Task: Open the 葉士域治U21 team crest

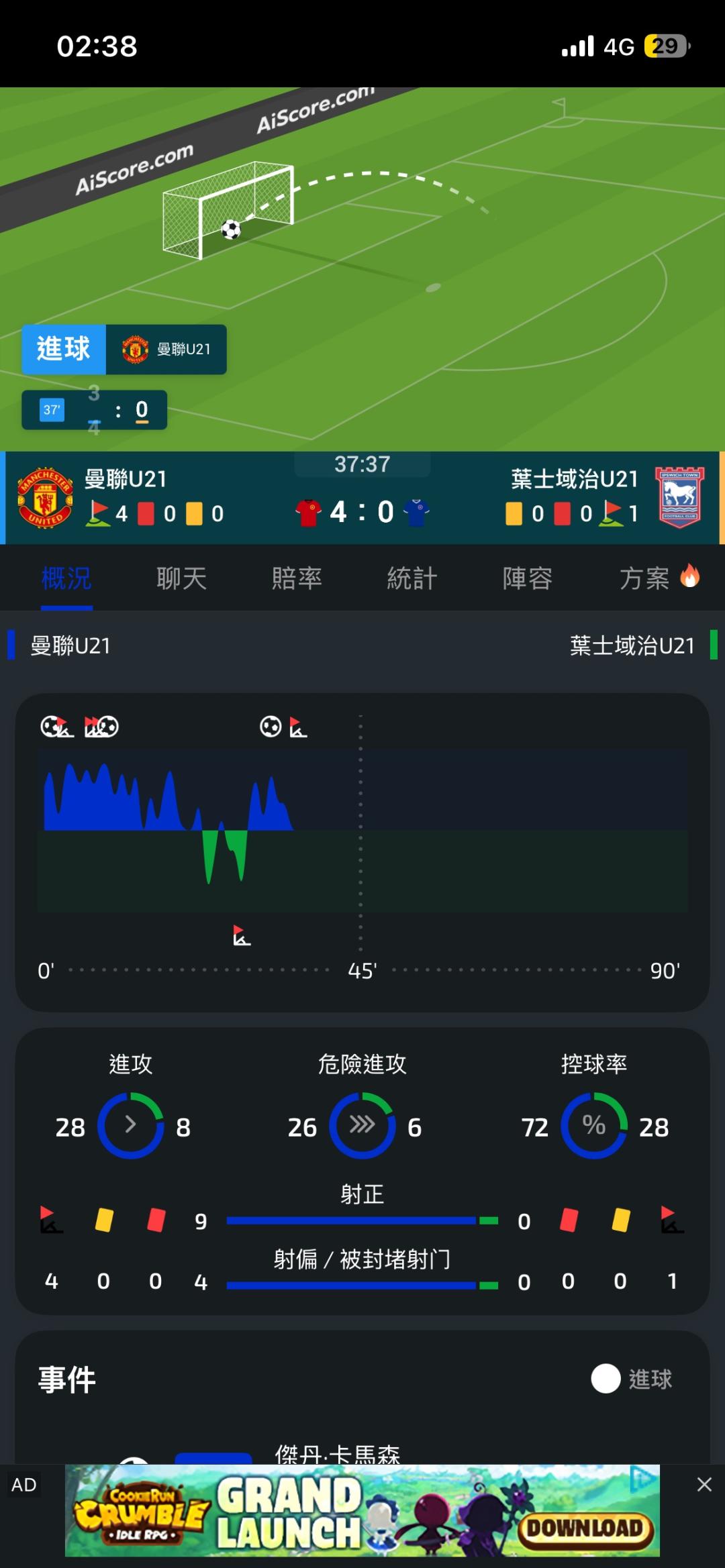Action: (x=679, y=497)
